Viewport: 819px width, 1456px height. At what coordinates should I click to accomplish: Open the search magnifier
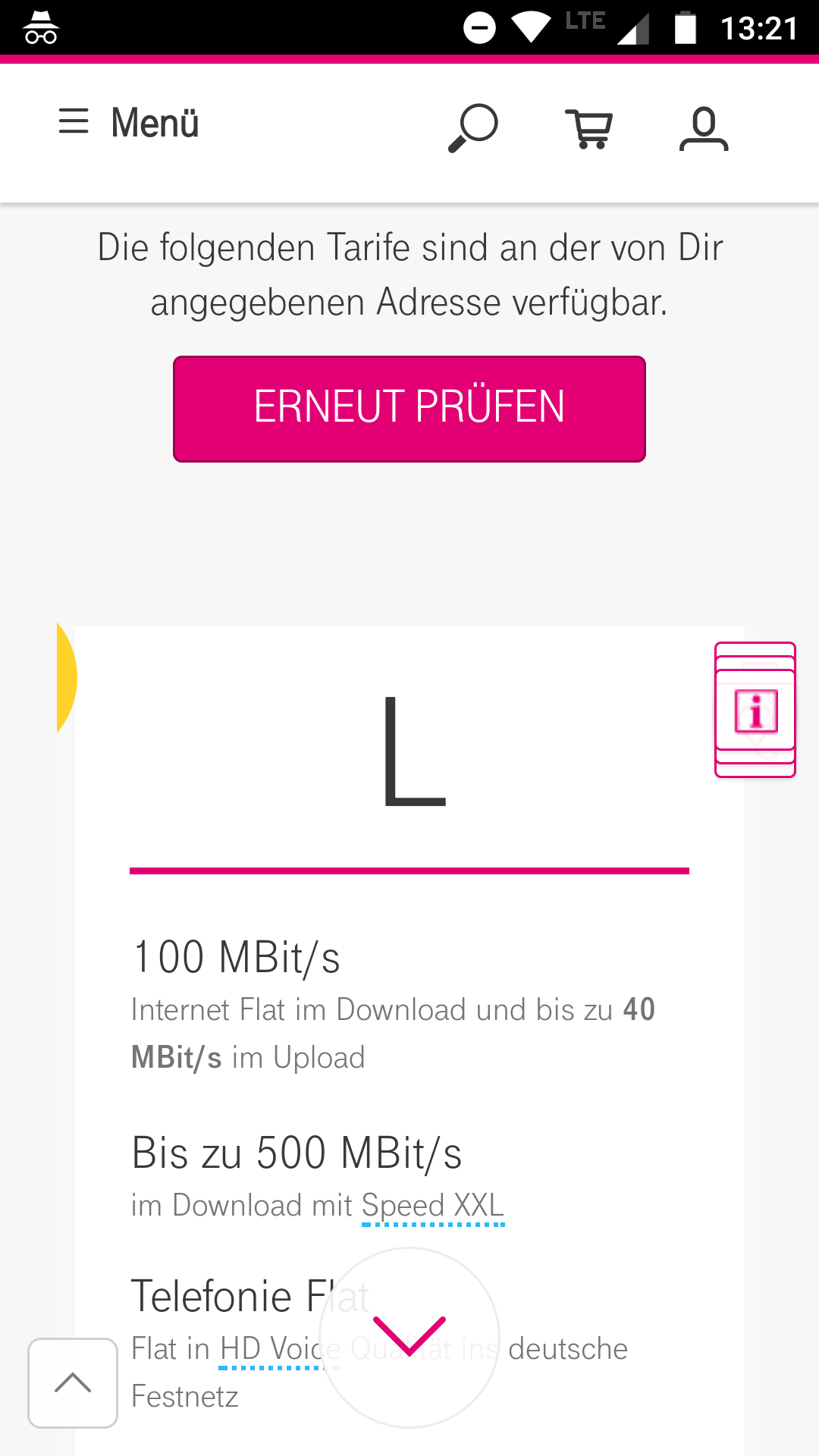pyautogui.click(x=473, y=127)
